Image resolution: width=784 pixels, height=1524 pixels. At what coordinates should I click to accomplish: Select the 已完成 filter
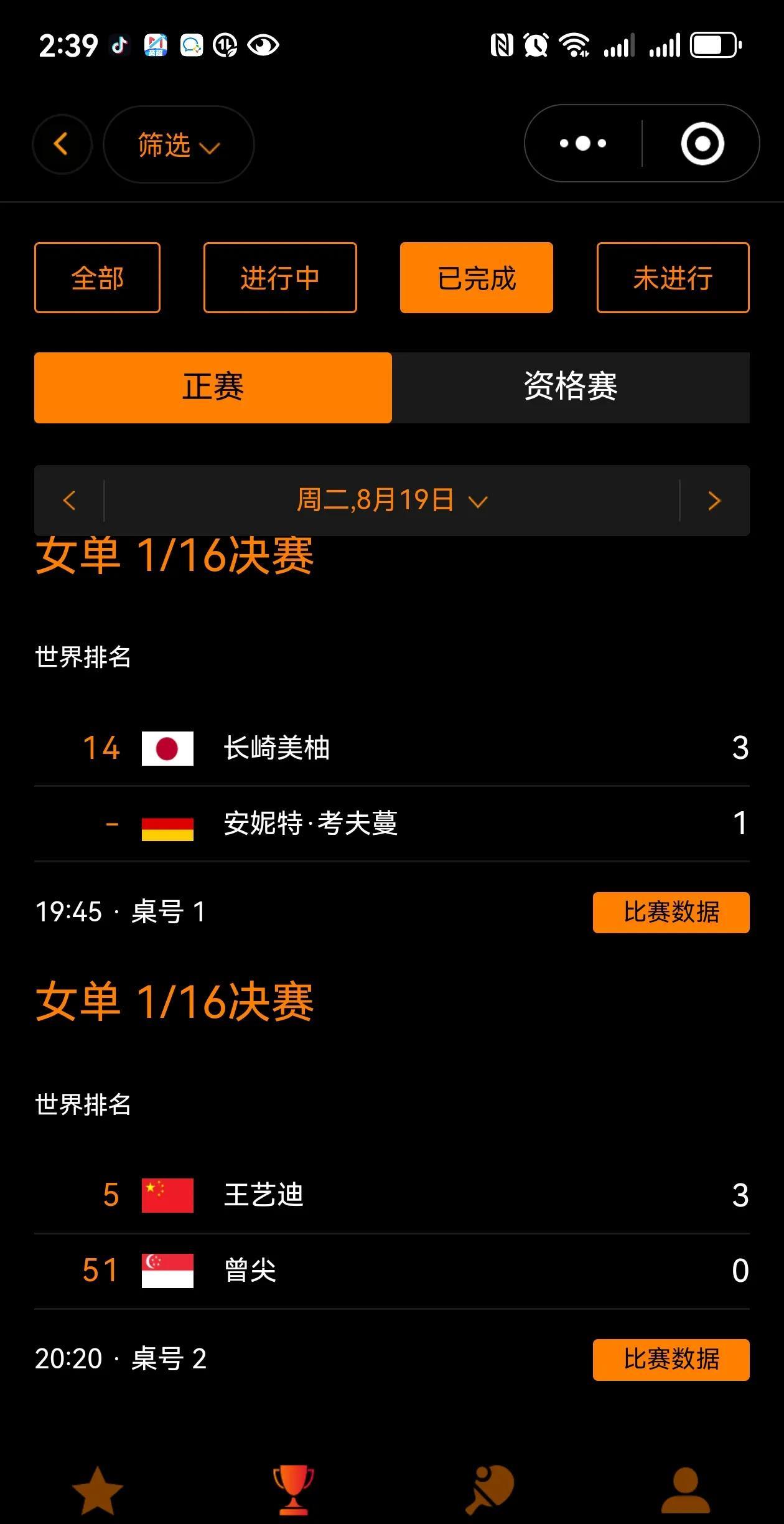click(x=477, y=278)
